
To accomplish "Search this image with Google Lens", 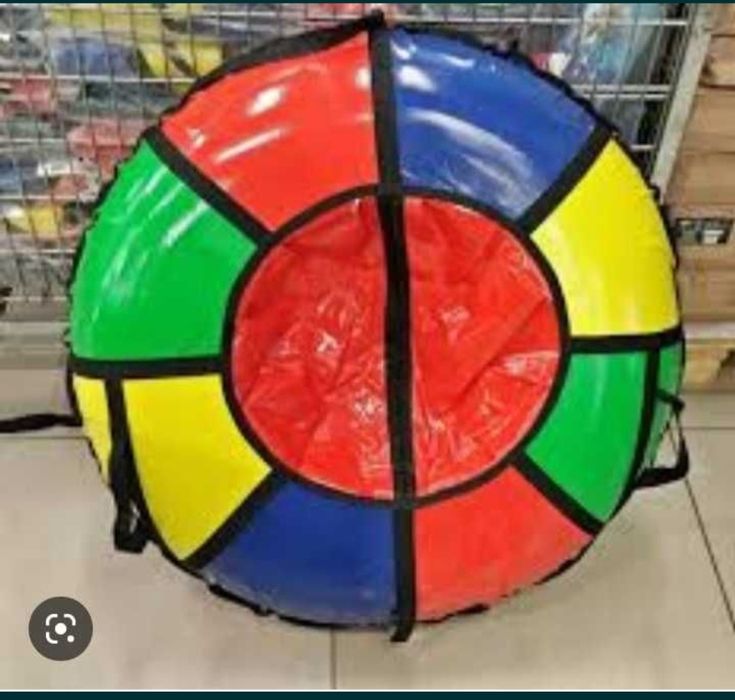I will [60, 628].
